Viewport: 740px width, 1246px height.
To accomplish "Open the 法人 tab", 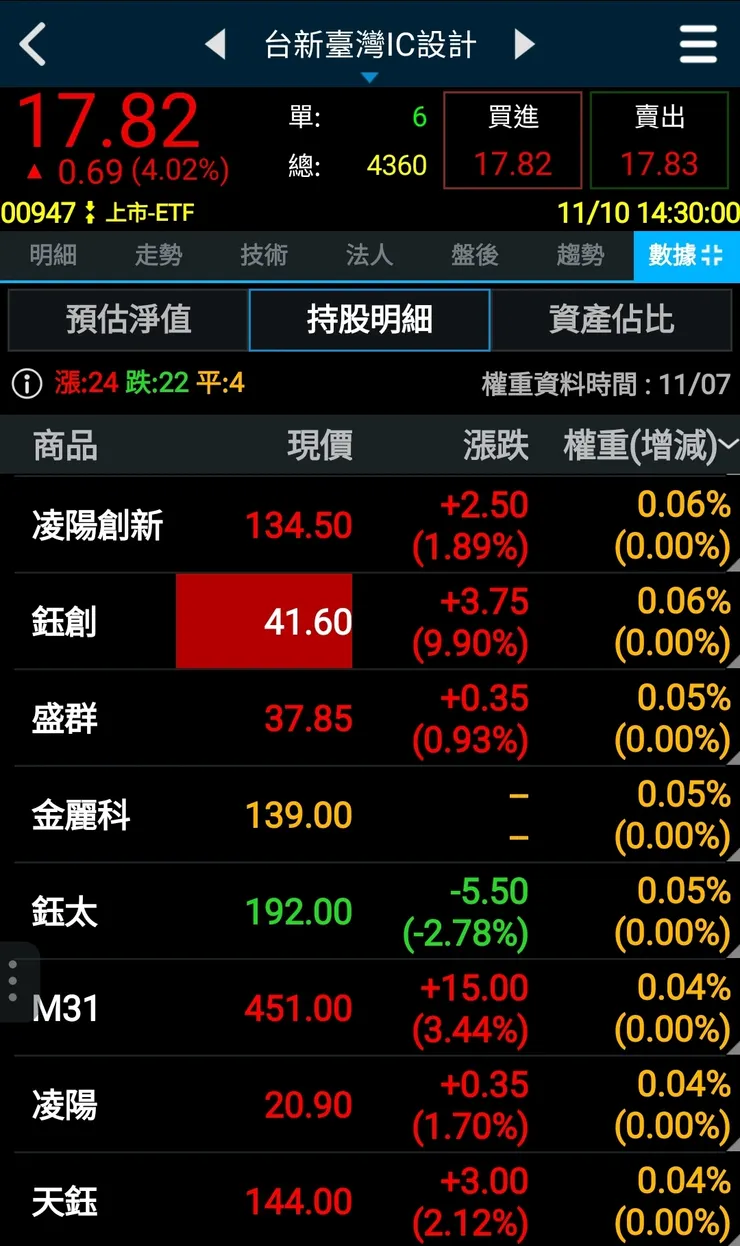I will pos(369,257).
